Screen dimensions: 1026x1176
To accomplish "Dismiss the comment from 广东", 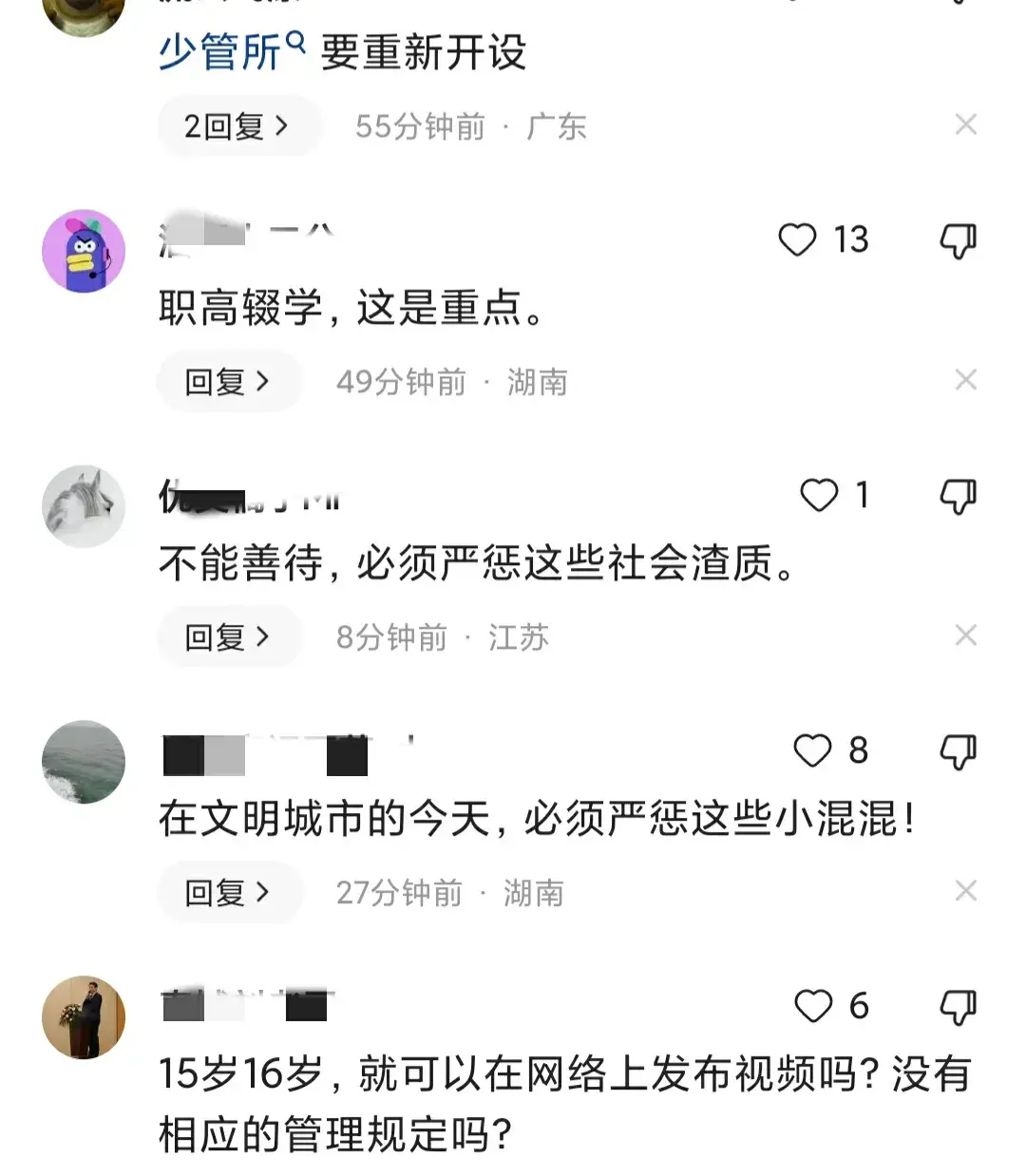I will click(x=965, y=124).
